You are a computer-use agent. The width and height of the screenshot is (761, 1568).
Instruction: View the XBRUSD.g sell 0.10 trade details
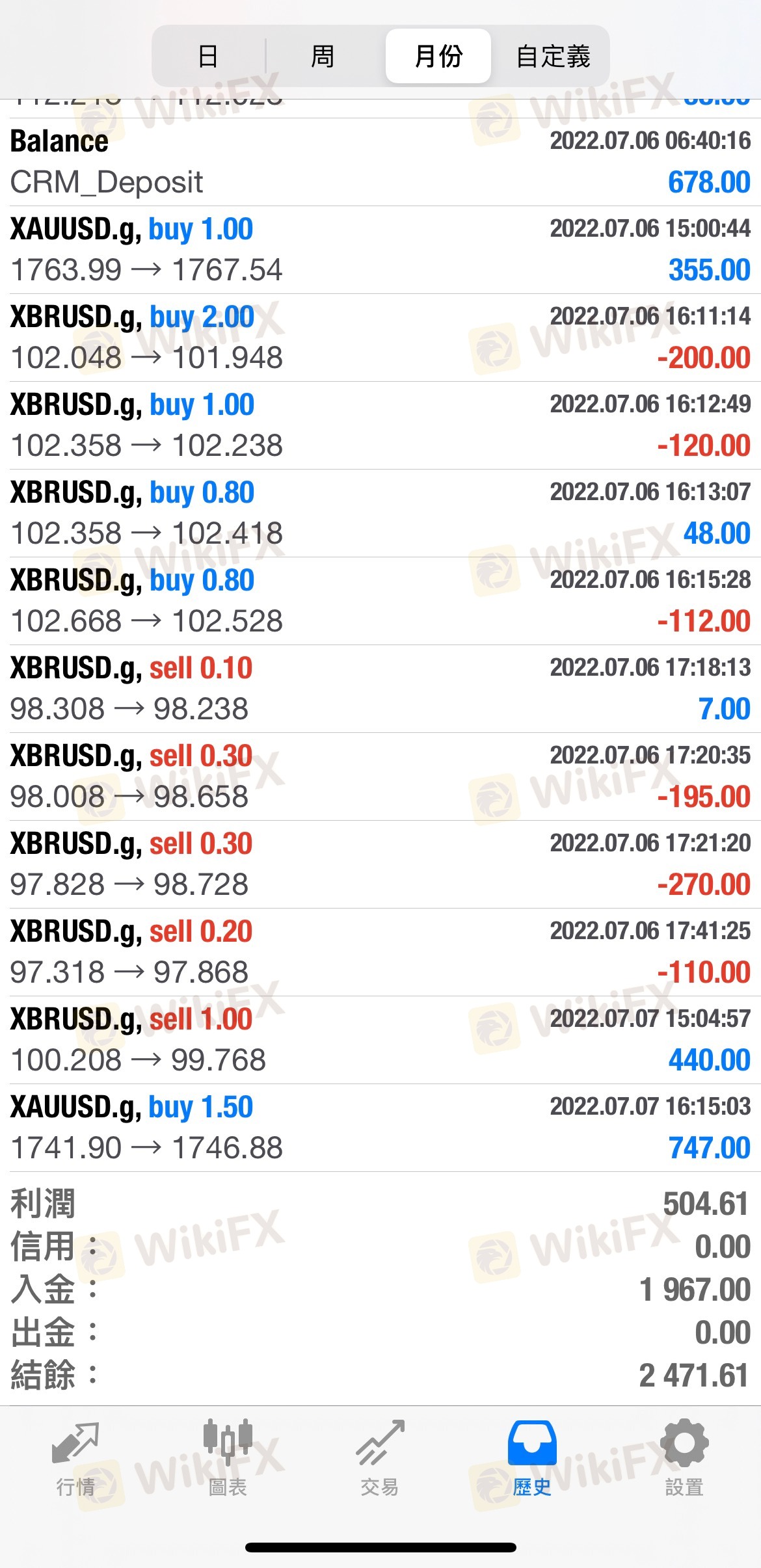(380, 689)
